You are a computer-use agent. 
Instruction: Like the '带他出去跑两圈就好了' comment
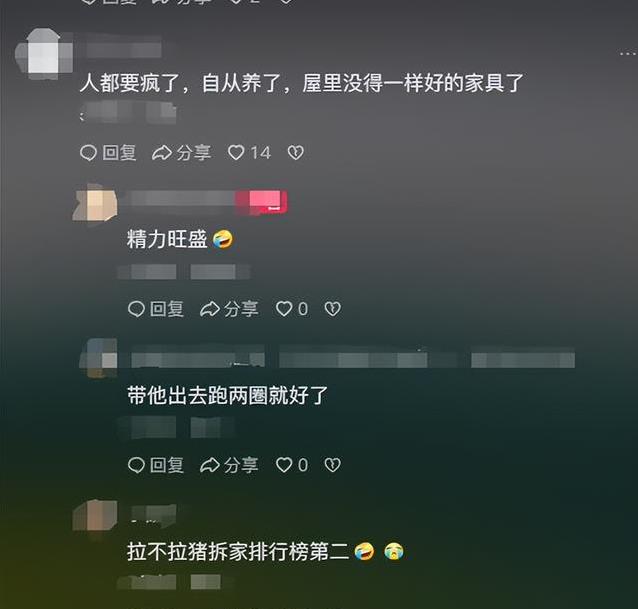(284, 465)
